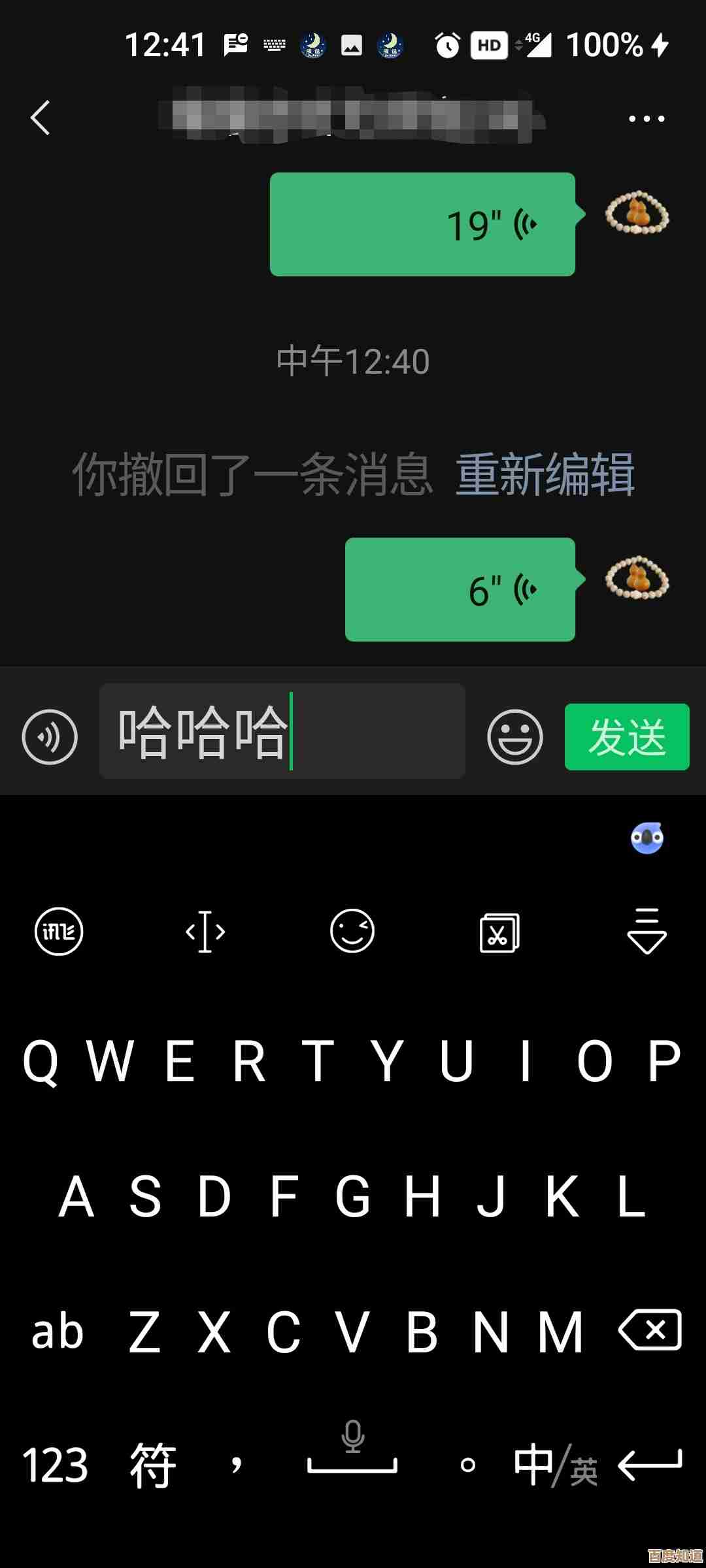Image resolution: width=706 pixels, height=1568 pixels.
Task: Open the keyboard clipboard tool
Action: [x=499, y=932]
